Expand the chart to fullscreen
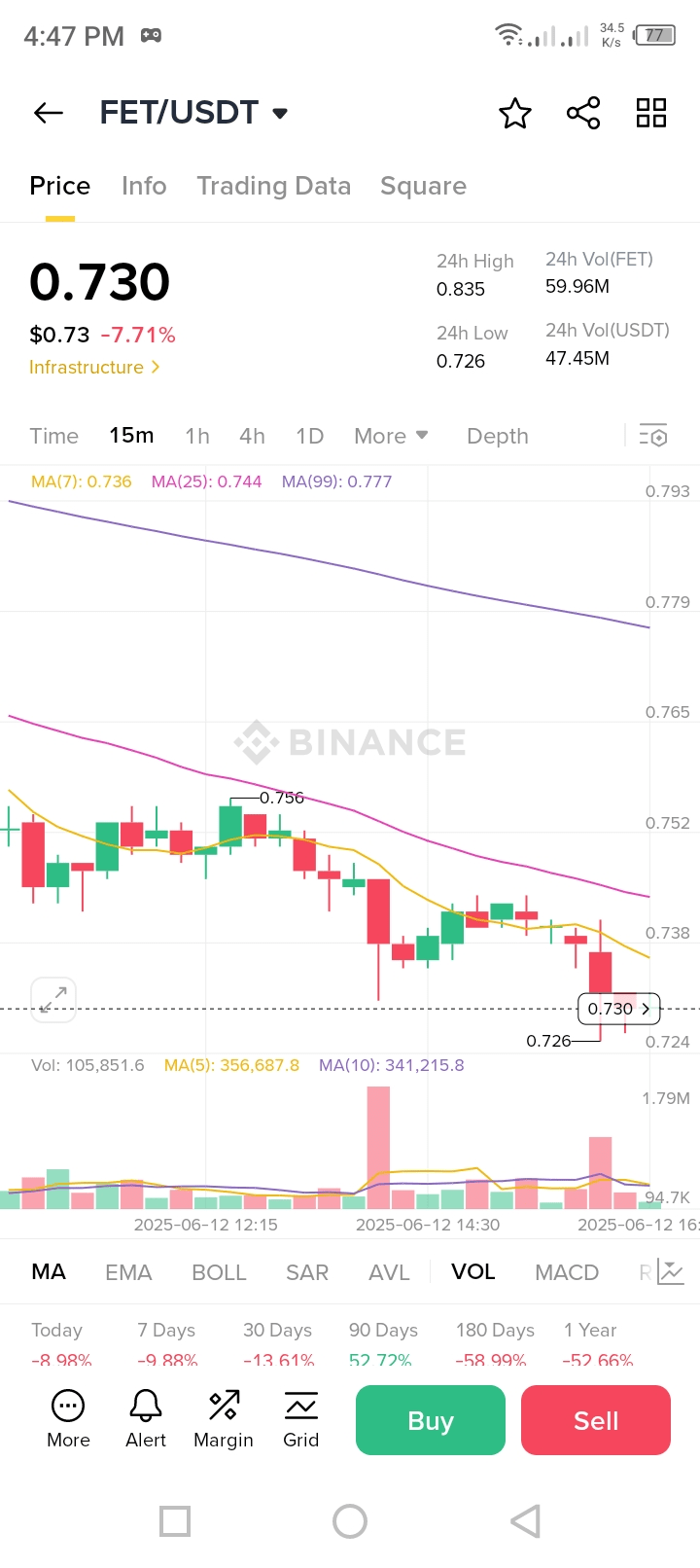The width and height of the screenshot is (700, 1568). coord(53,999)
